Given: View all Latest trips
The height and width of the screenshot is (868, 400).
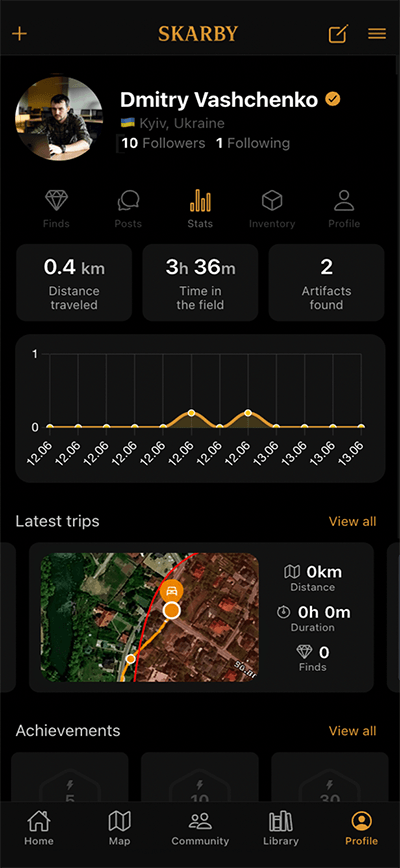Looking at the screenshot, I should (352, 521).
